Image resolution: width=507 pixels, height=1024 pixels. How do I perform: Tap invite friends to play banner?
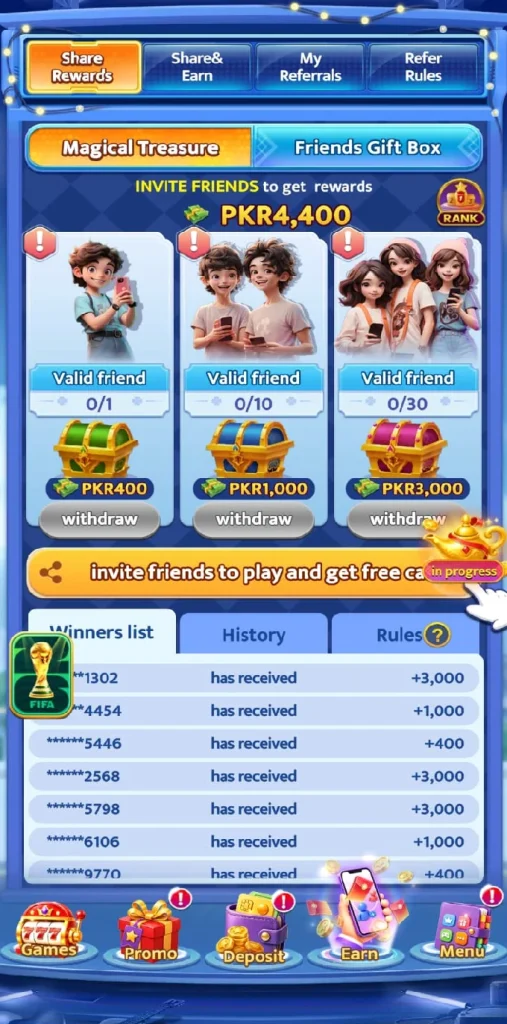[x=248, y=573]
